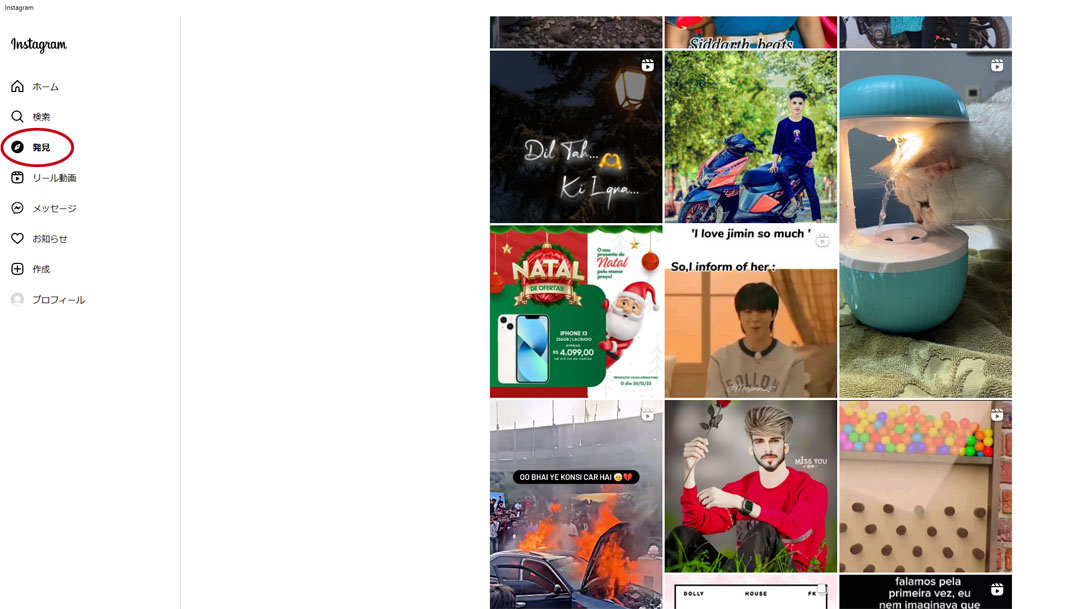The height and width of the screenshot is (609, 1080).
Task: Open the 'Dil Tah... Ki Lqna' reel
Action: tap(576, 137)
